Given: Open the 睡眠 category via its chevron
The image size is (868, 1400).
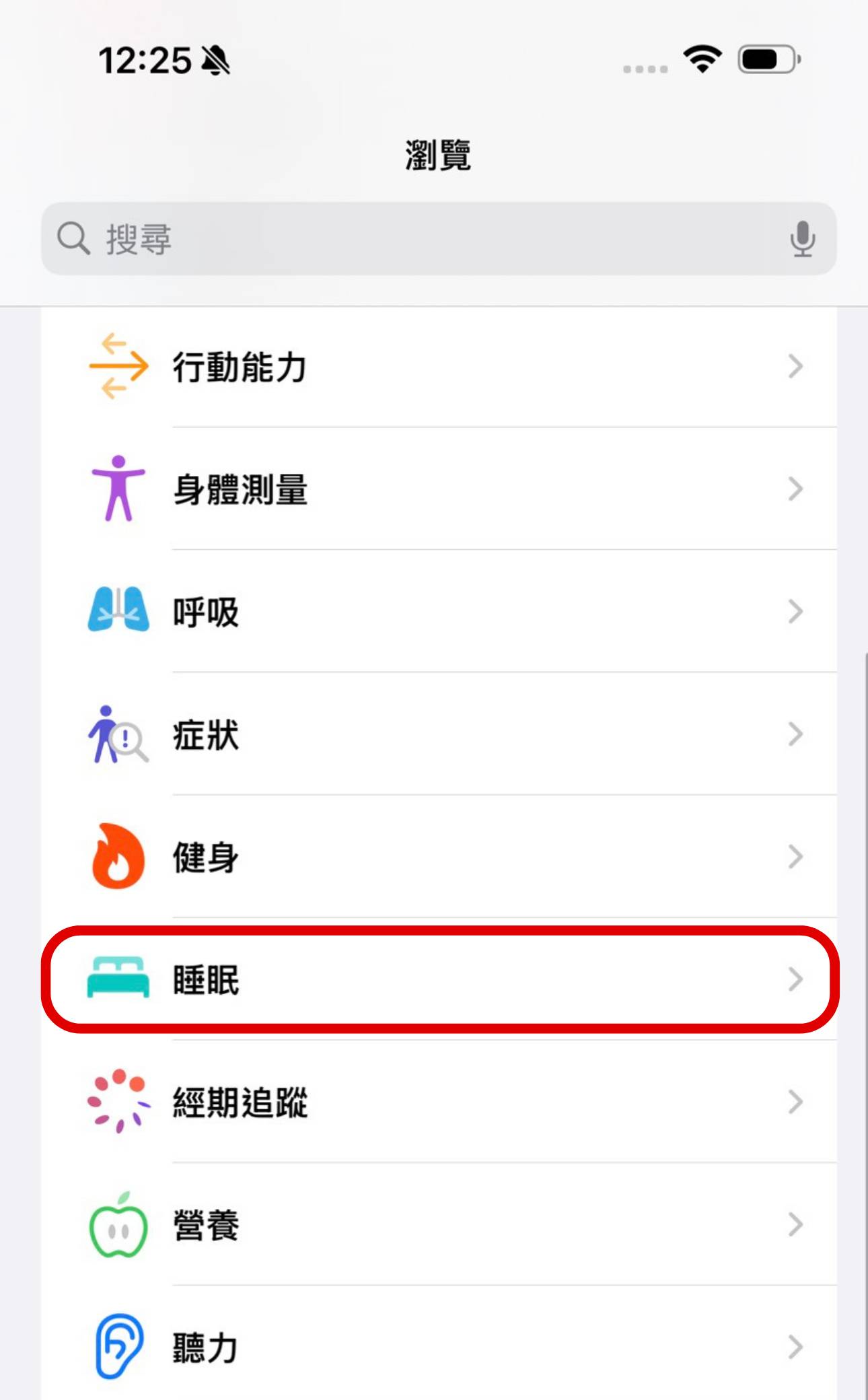Looking at the screenshot, I should point(796,979).
